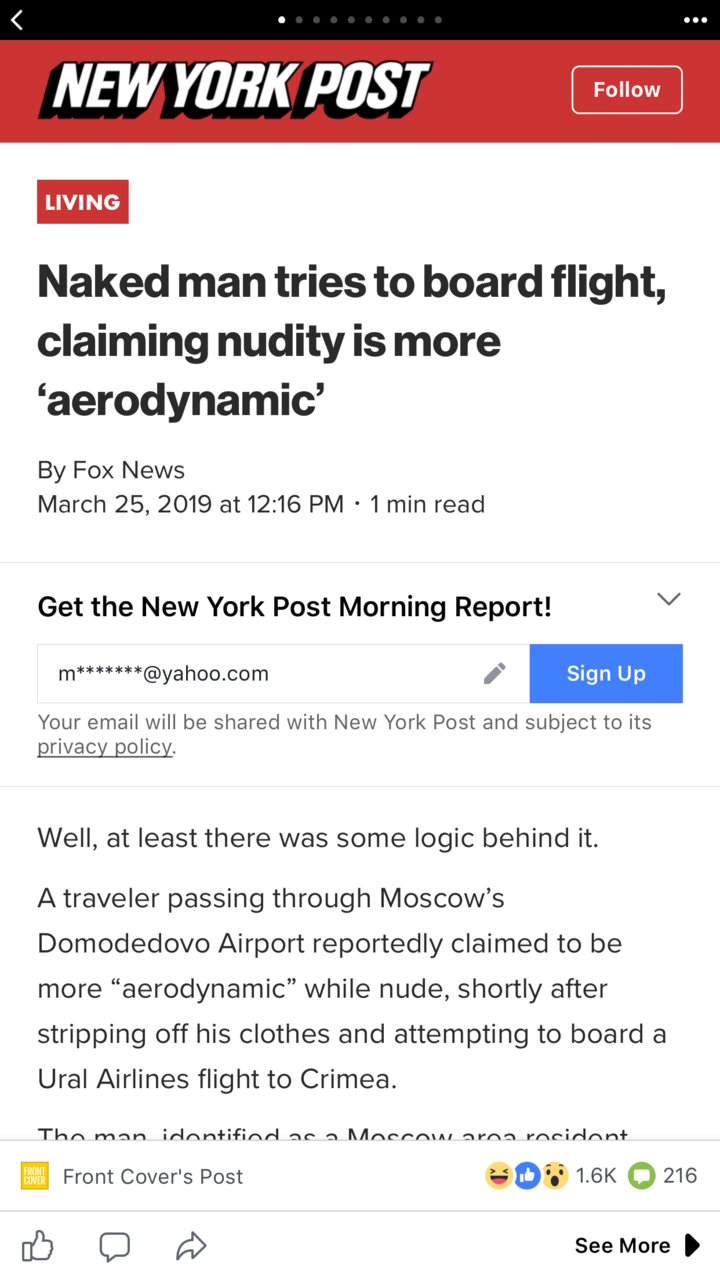Image resolution: width=720 pixels, height=1280 pixels.
Task: View the 216 comments
Action: pyautogui.click(x=662, y=1176)
